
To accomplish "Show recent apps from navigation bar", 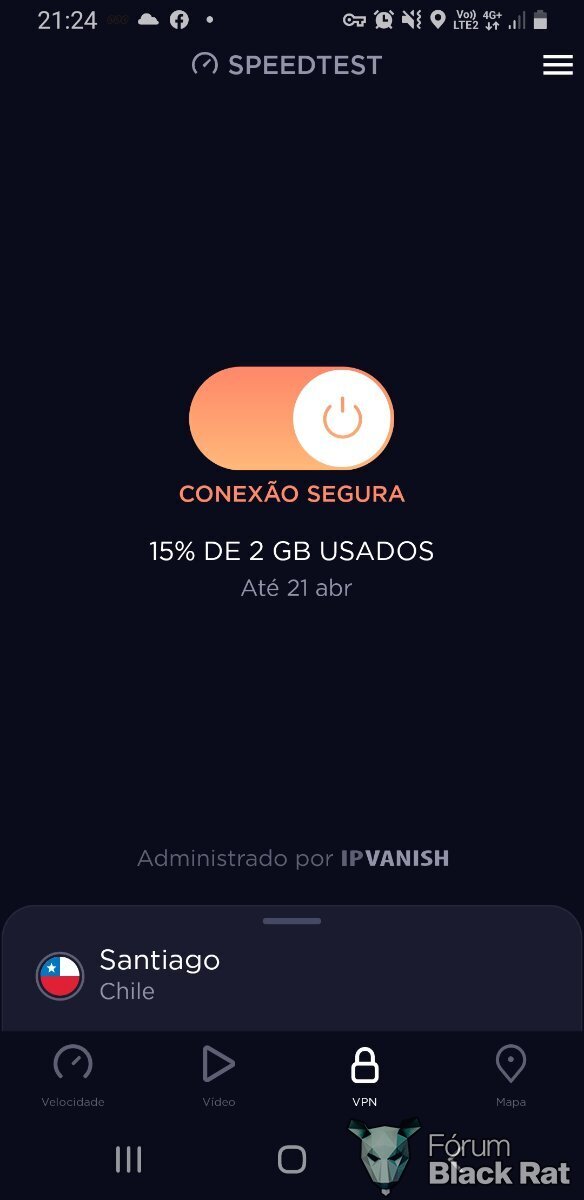I will (x=128, y=1159).
